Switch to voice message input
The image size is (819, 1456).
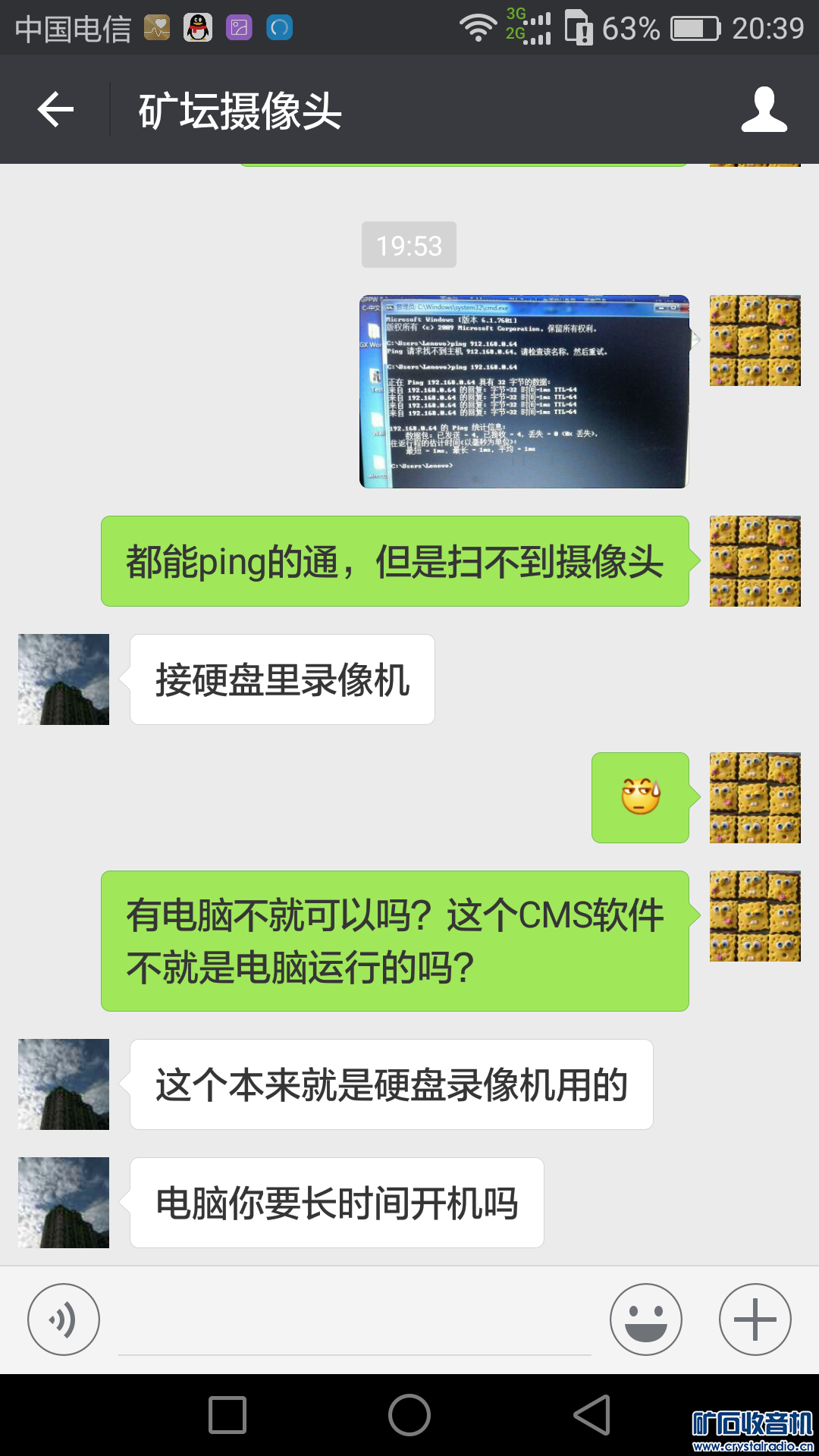click(64, 1319)
